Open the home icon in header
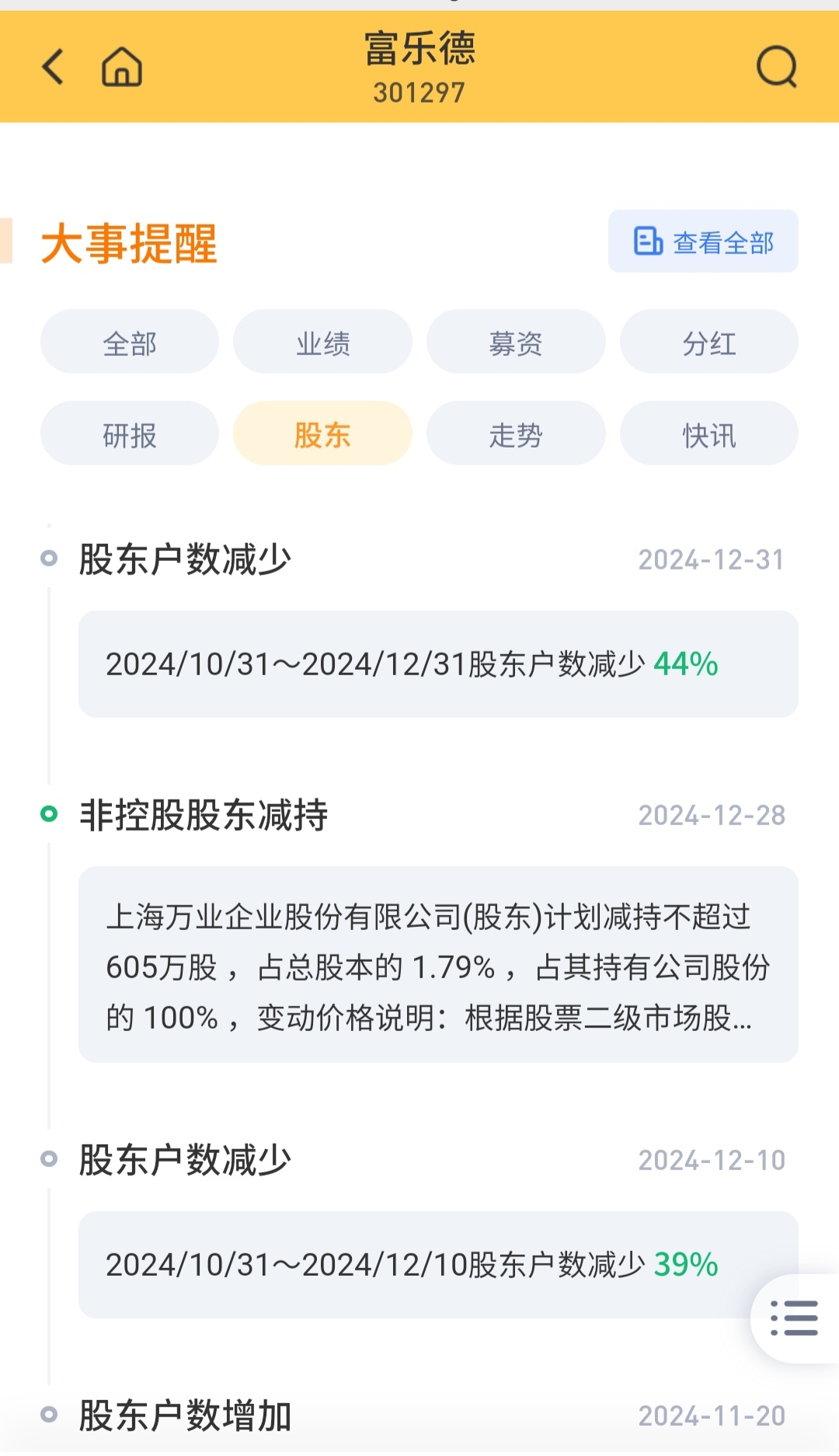839x1456 pixels. (122, 67)
